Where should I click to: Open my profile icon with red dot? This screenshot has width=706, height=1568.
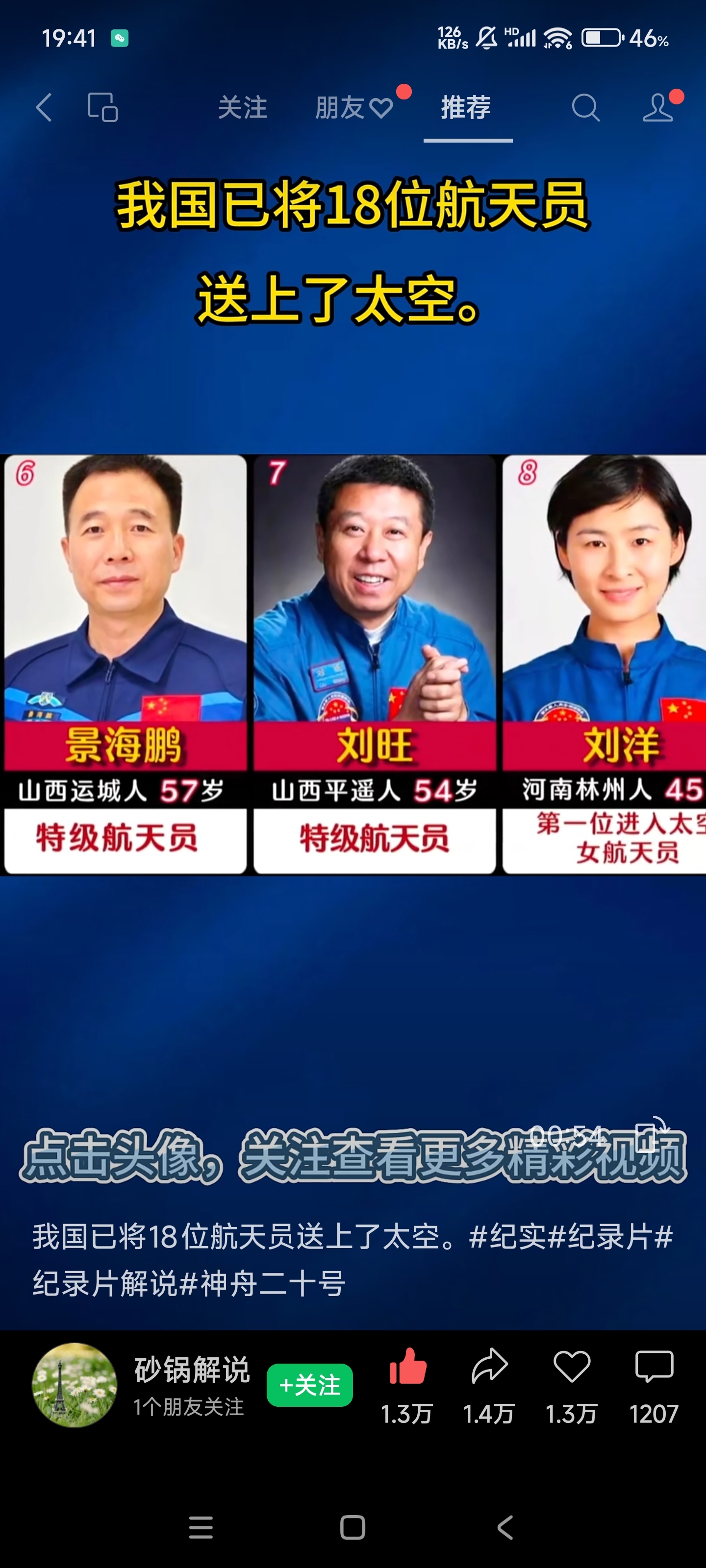658,108
